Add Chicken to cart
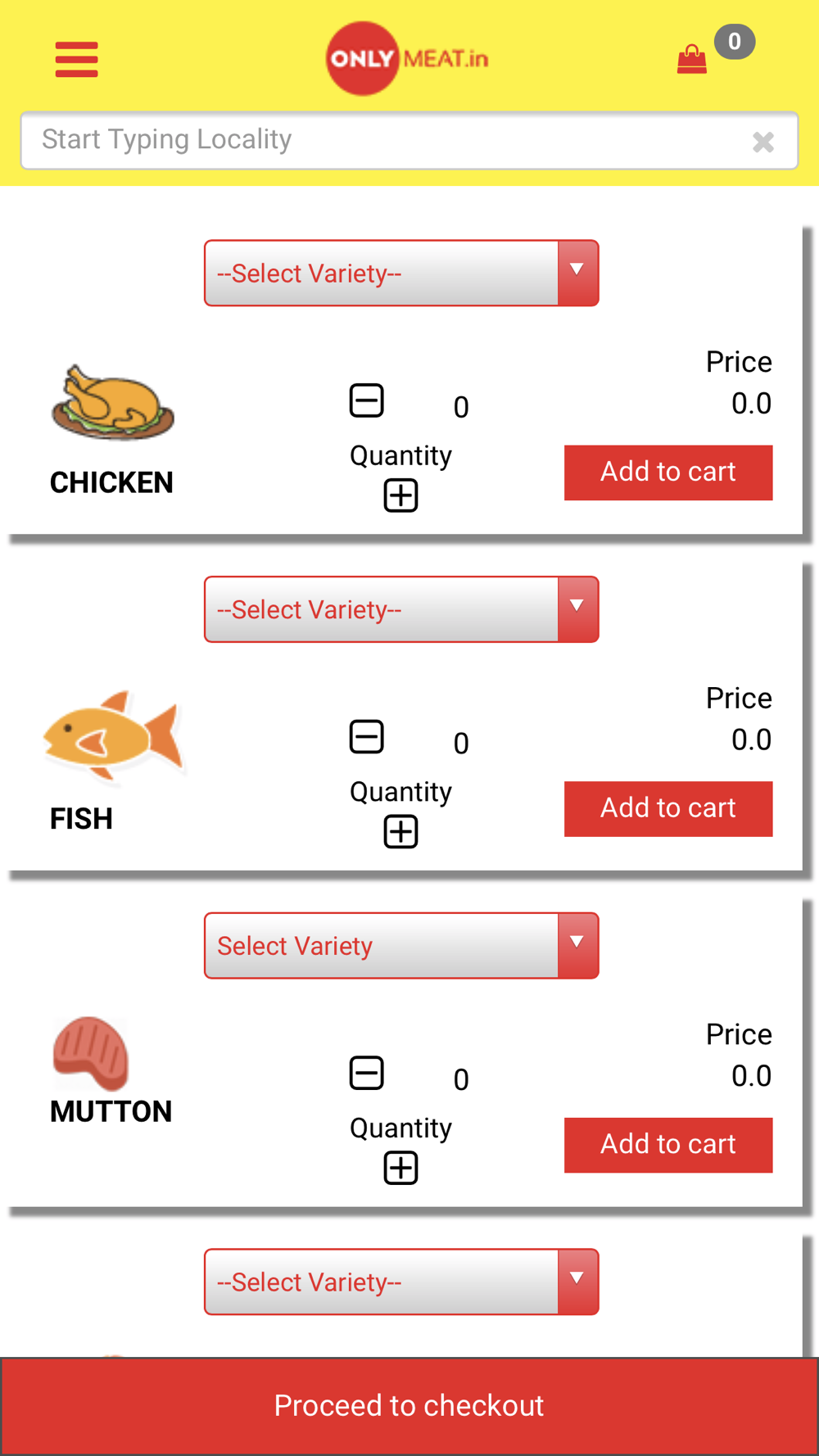Screen dimensions: 819x1456 668,473
